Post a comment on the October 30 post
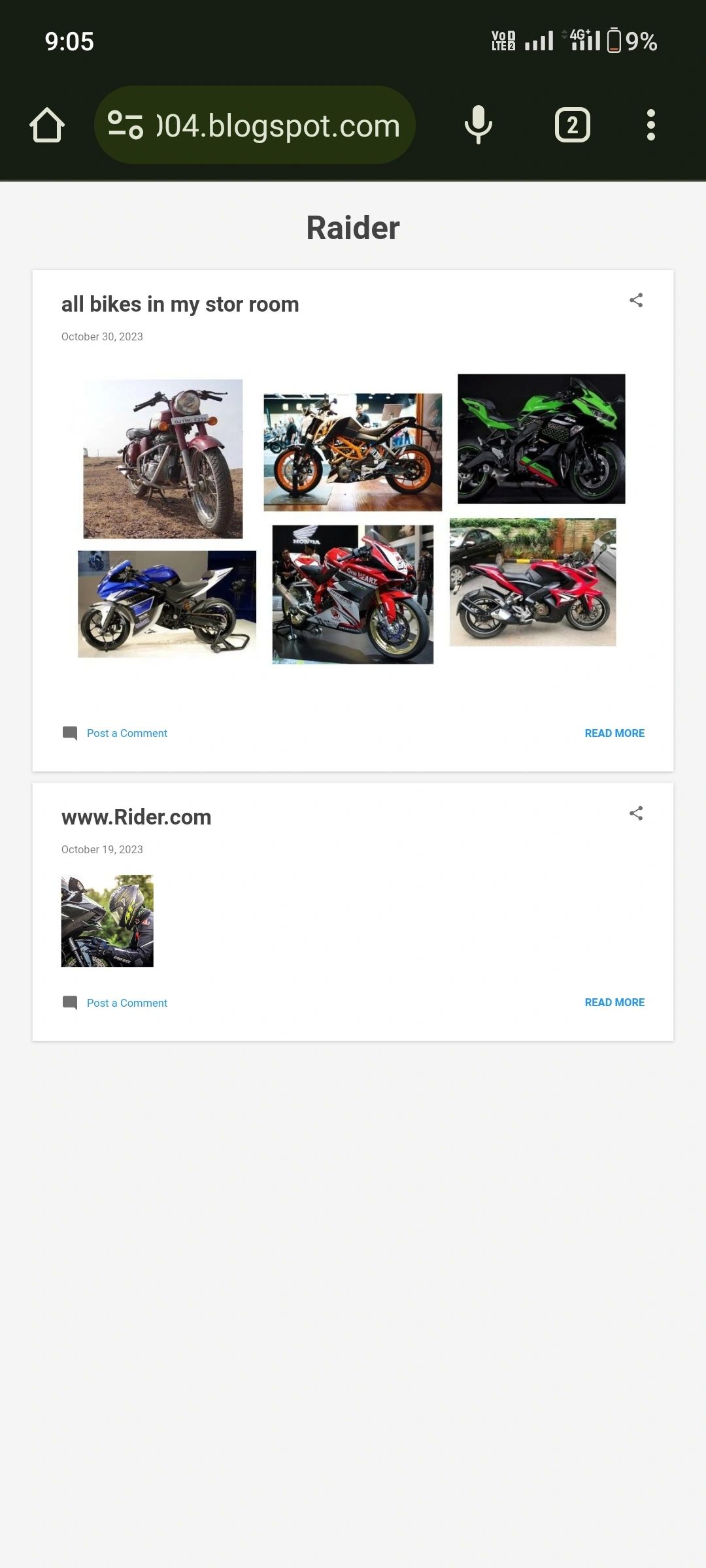Screen dimensions: 706x1568 tap(127, 733)
